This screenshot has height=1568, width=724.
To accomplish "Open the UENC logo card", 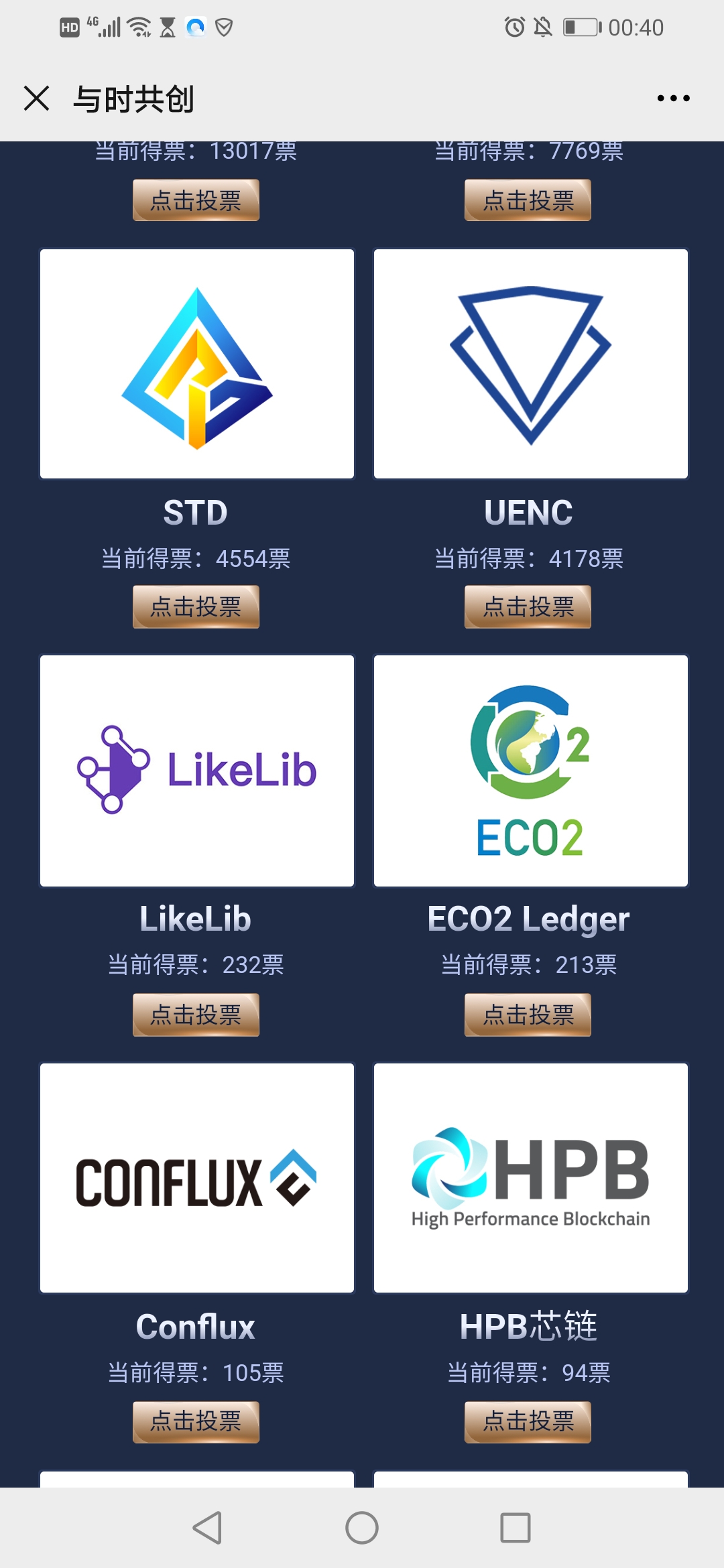I will click(531, 364).
